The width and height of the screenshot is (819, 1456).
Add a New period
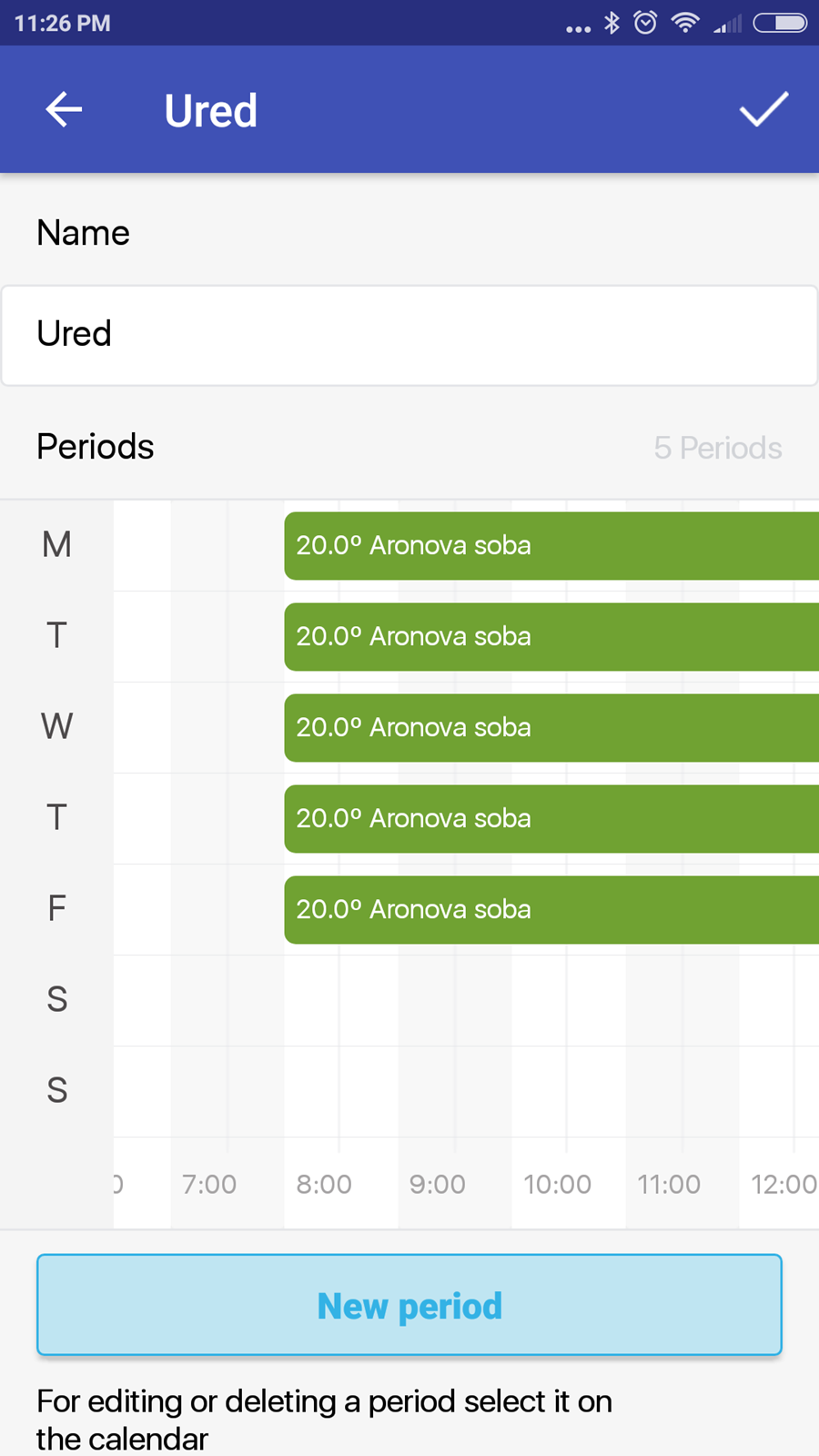(x=409, y=1305)
